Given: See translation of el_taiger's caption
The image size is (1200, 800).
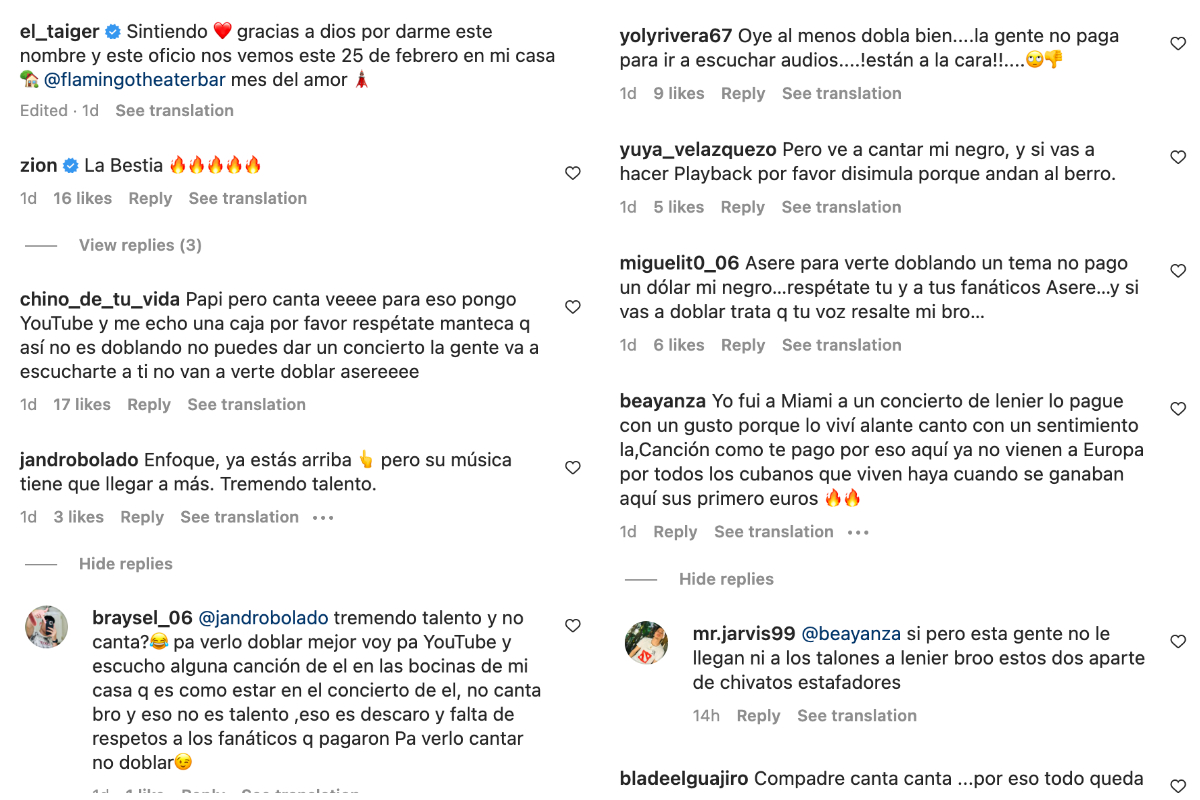Looking at the screenshot, I should coord(174,111).
